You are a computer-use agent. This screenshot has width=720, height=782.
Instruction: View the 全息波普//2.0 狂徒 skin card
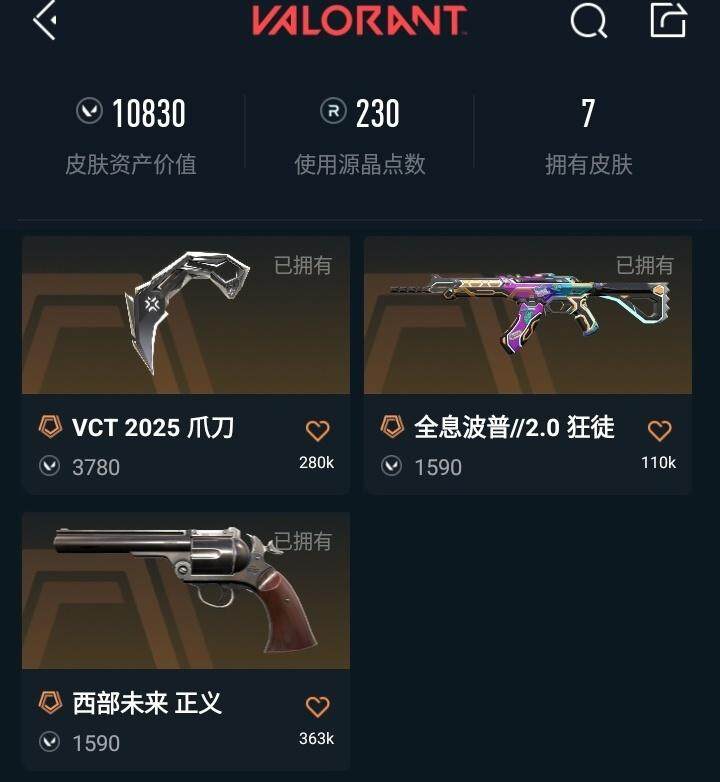click(527, 316)
